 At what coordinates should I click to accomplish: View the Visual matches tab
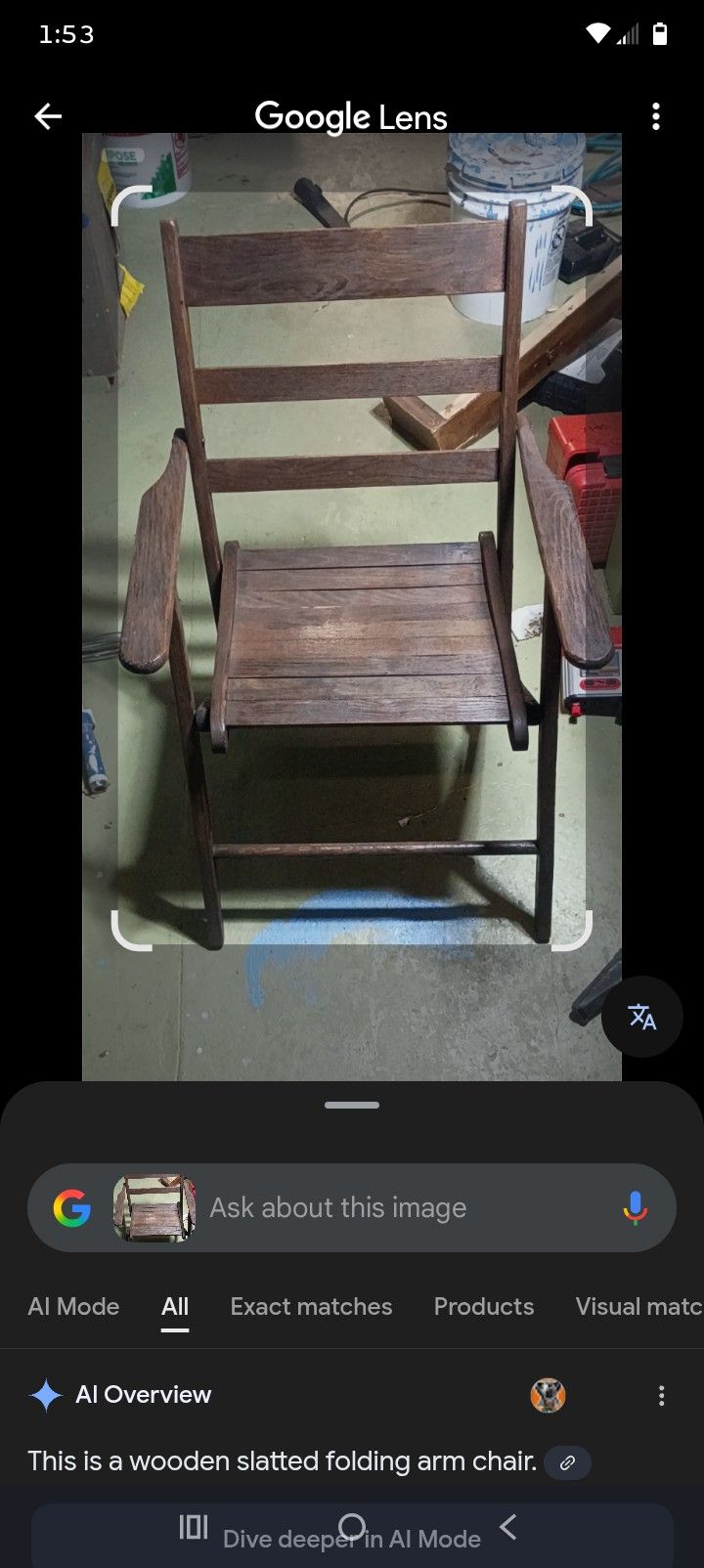[x=640, y=1306]
